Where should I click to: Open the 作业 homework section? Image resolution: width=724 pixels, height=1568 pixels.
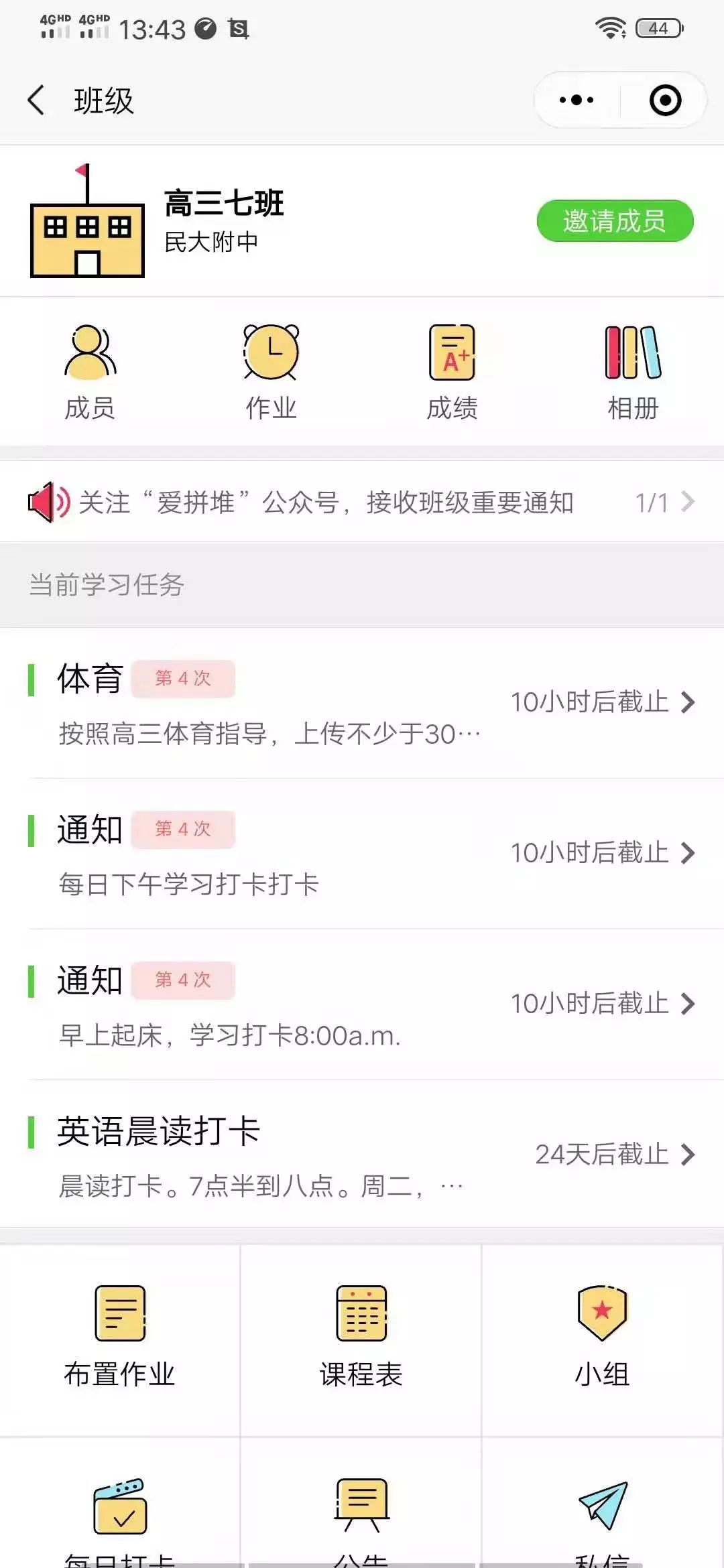click(x=271, y=372)
